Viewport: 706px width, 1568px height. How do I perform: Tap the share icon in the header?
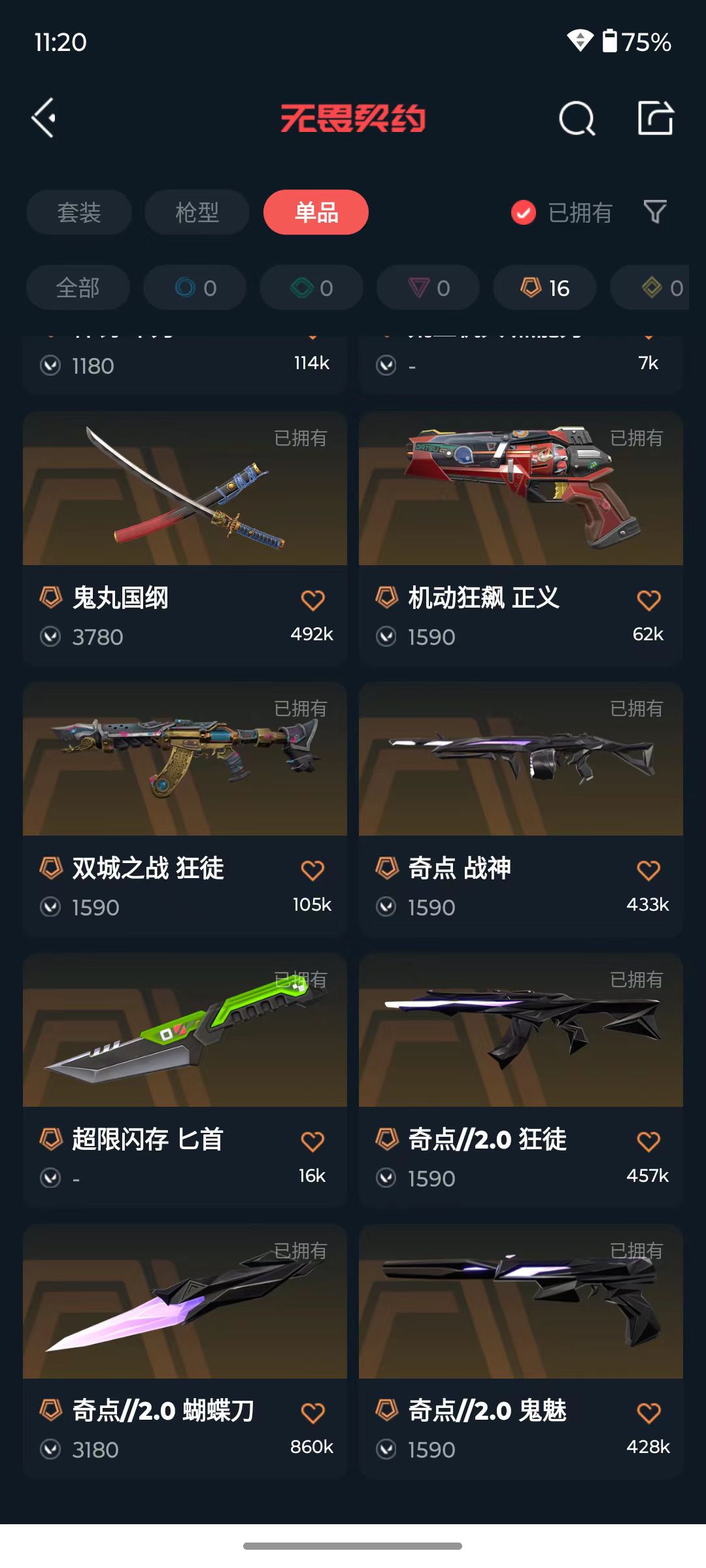656,118
